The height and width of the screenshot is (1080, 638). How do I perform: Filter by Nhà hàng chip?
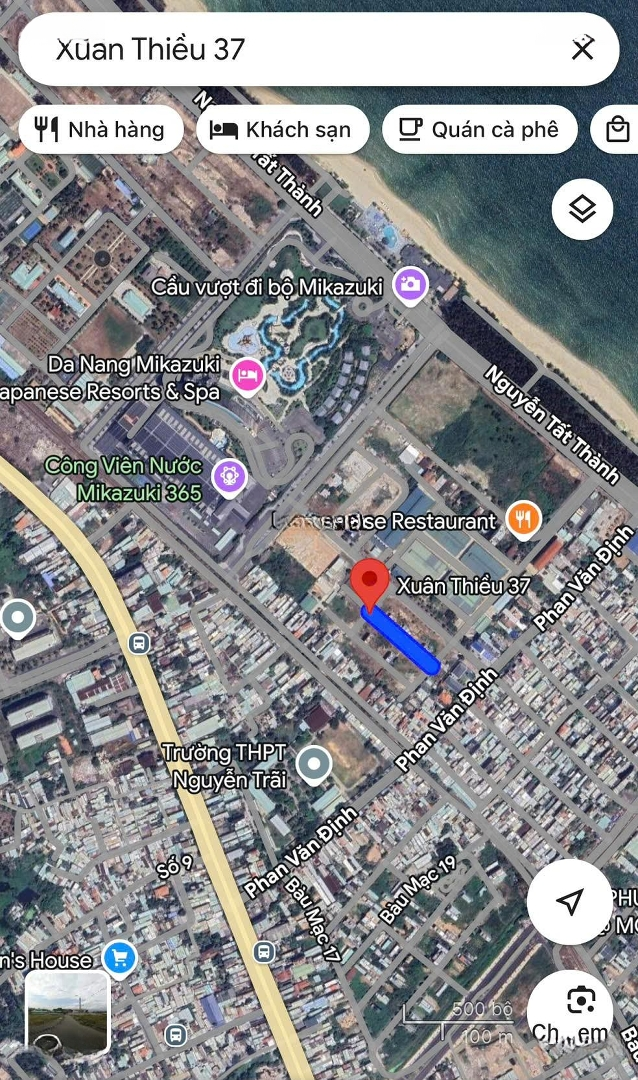100,129
